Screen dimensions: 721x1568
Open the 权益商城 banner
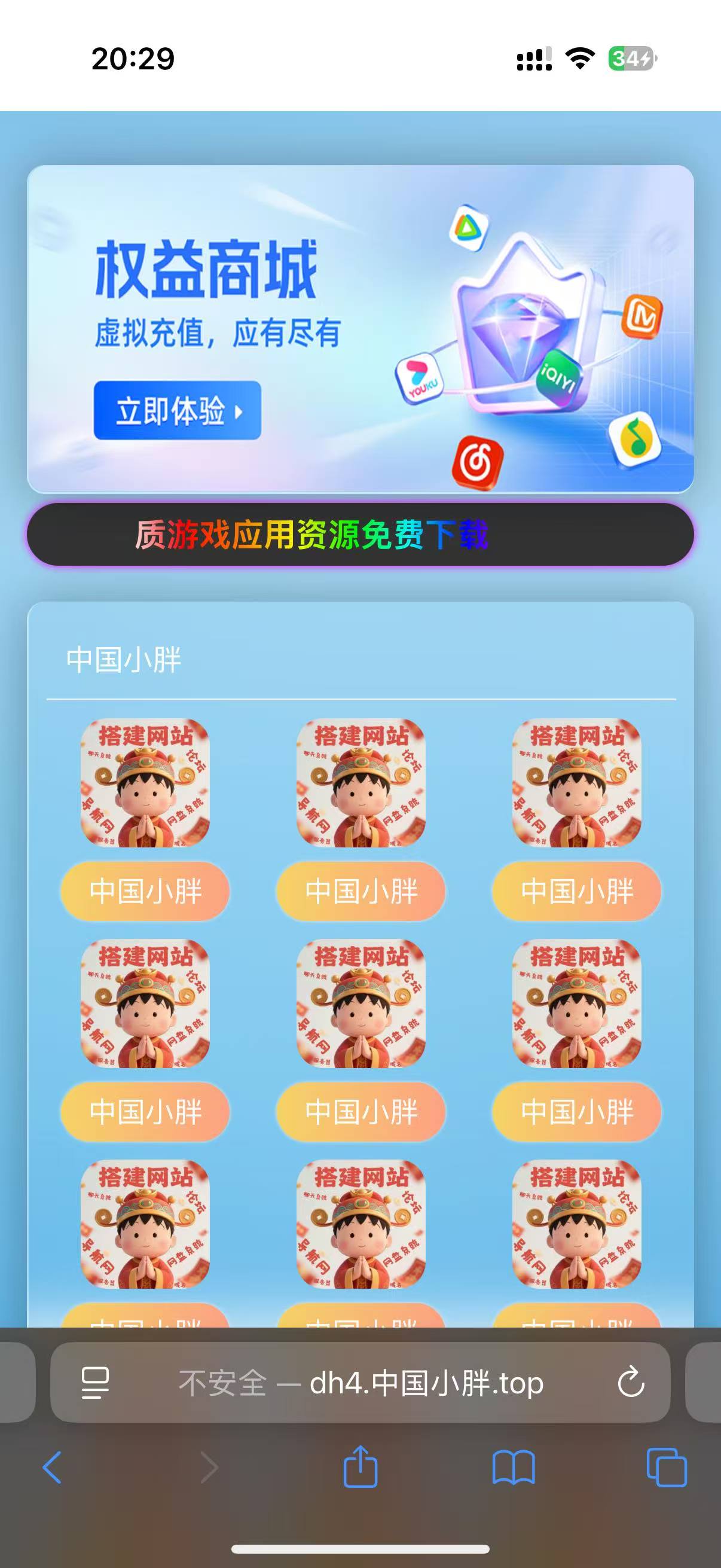(x=360, y=329)
